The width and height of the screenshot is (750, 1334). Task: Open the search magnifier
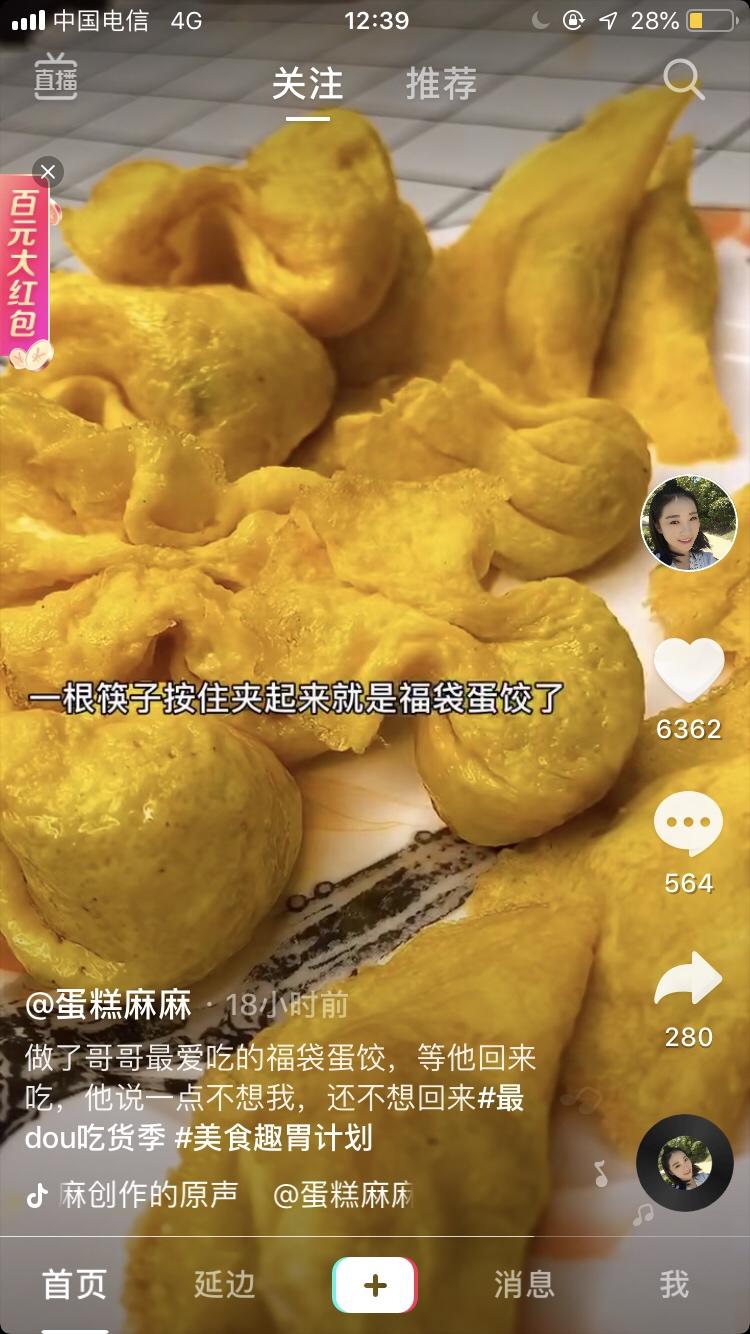pyautogui.click(x=684, y=80)
